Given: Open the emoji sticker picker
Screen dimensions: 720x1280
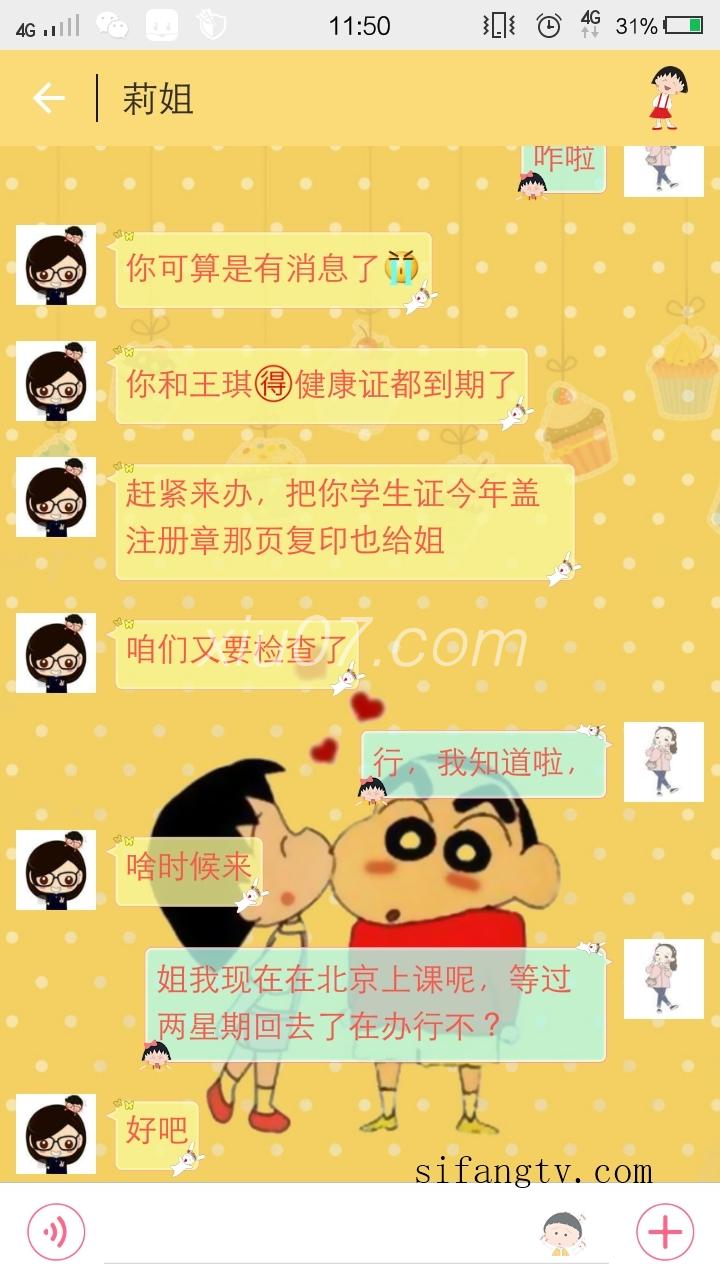Looking at the screenshot, I should point(563,1232).
